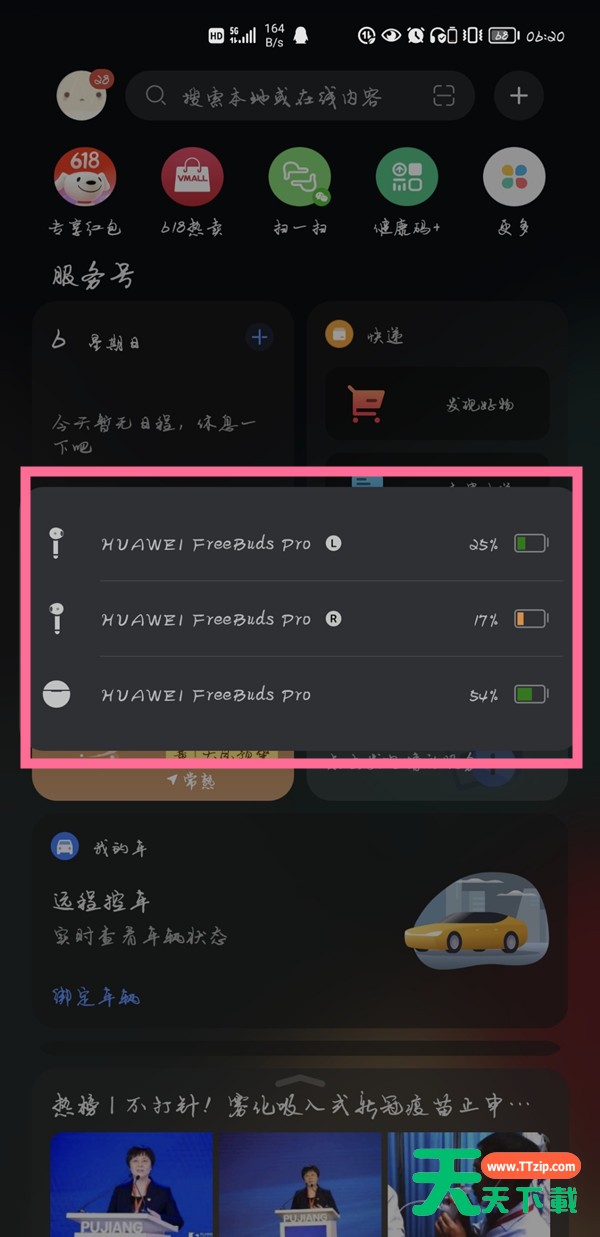
Task: Open the VMALL 618热卖 shortcut
Action: tap(192, 192)
